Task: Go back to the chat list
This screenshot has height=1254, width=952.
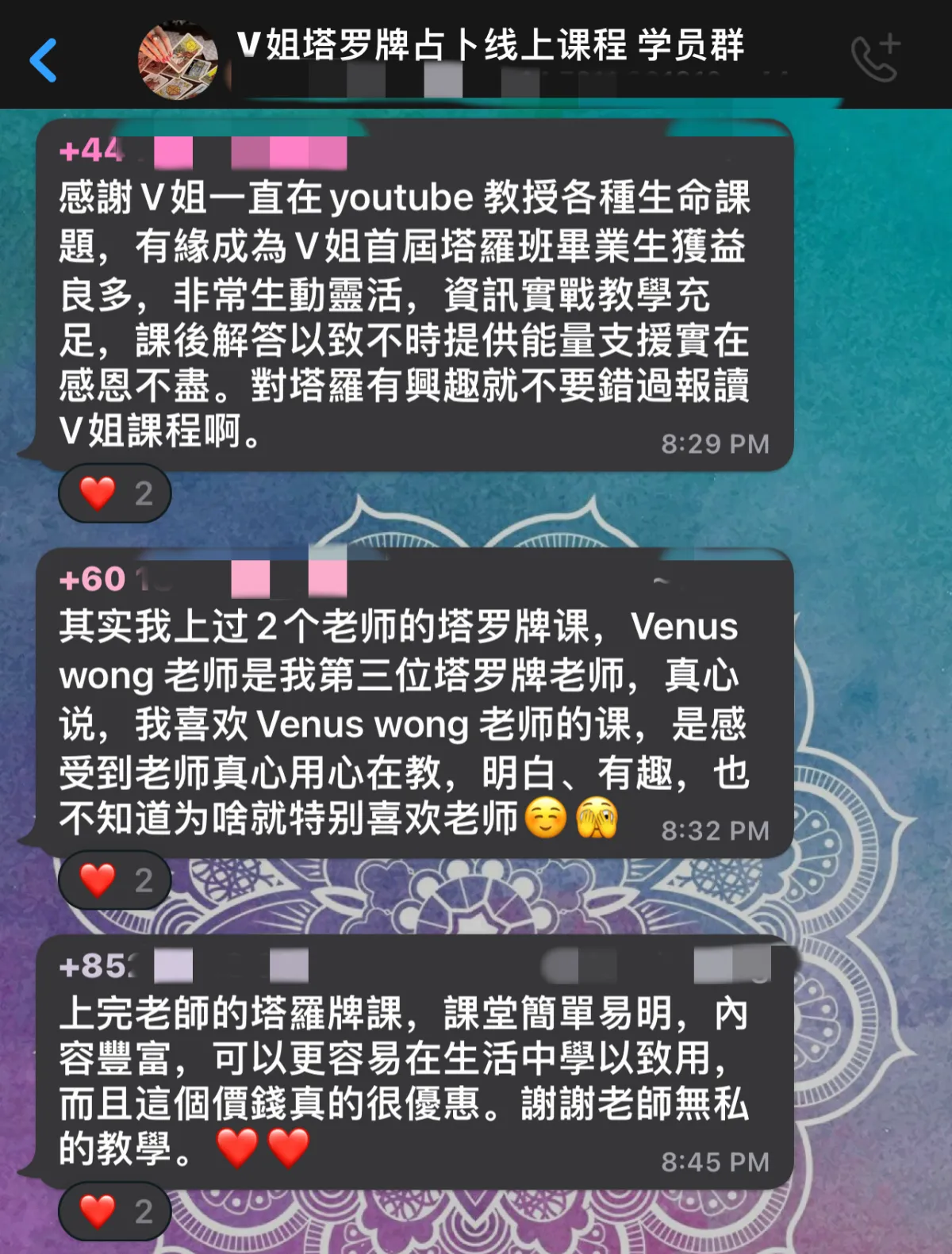Action: pyautogui.click(x=44, y=60)
